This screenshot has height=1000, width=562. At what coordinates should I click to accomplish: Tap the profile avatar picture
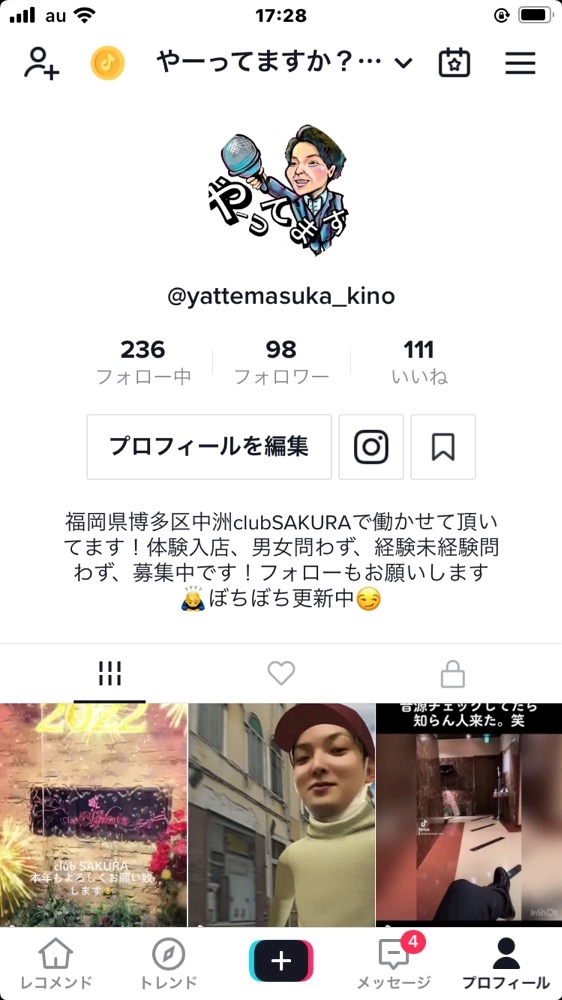pos(281,190)
